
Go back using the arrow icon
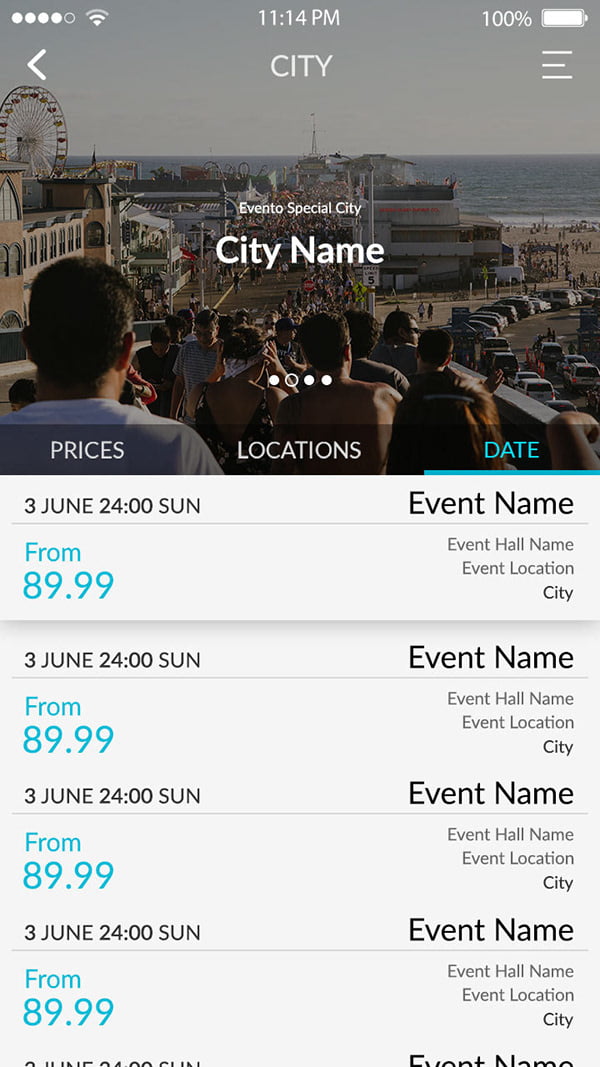point(37,65)
